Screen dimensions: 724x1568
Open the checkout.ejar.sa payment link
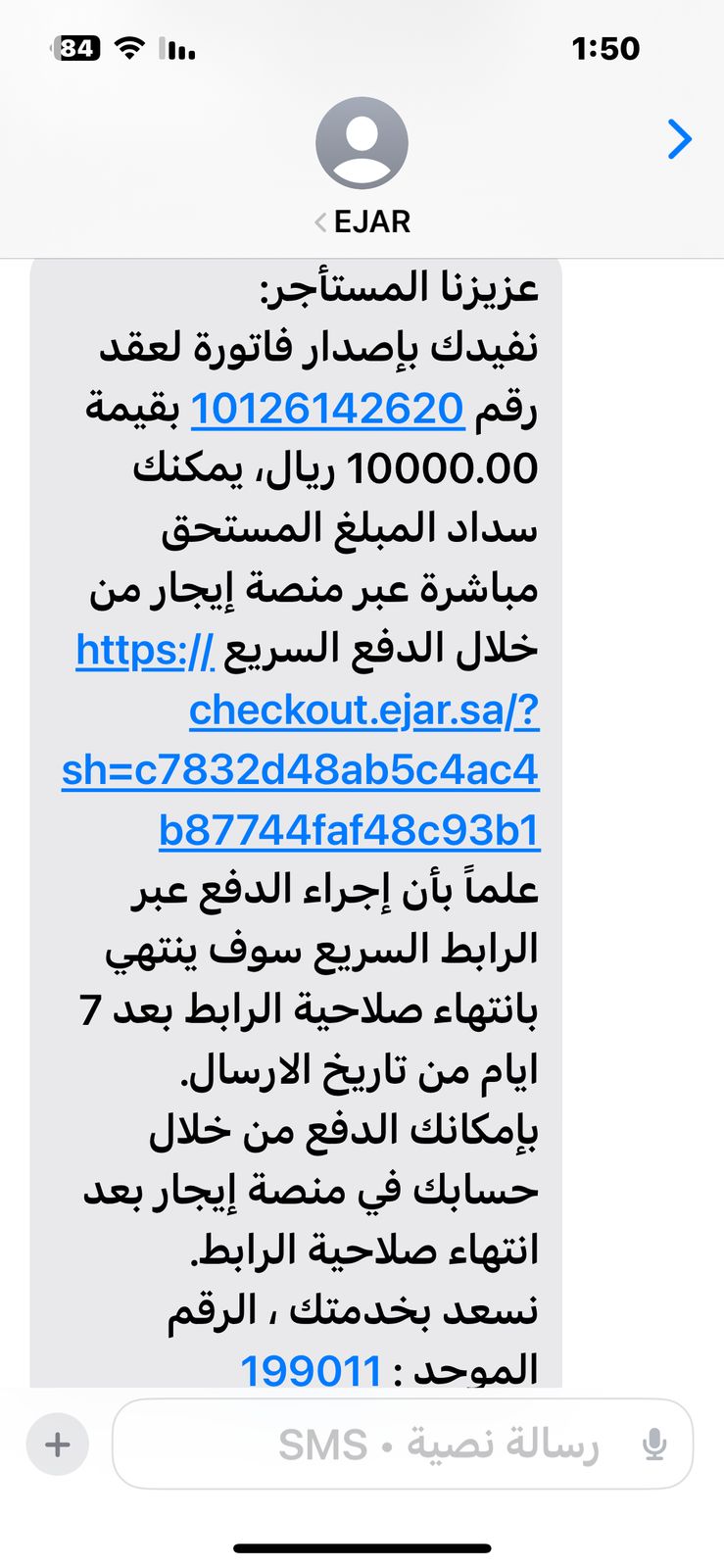[363, 711]
